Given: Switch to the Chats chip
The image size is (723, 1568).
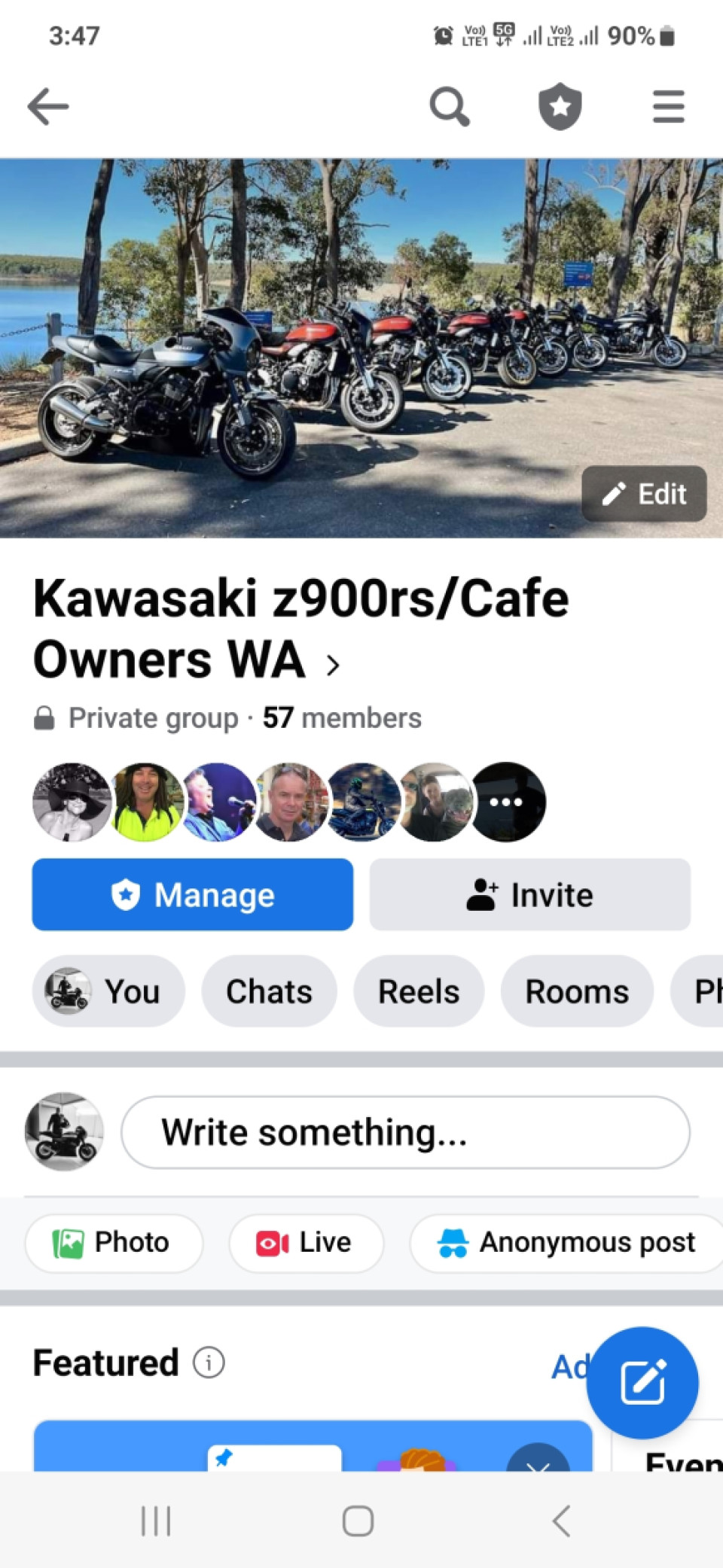Looking at the screenshot, I should (x=269, y=991).
